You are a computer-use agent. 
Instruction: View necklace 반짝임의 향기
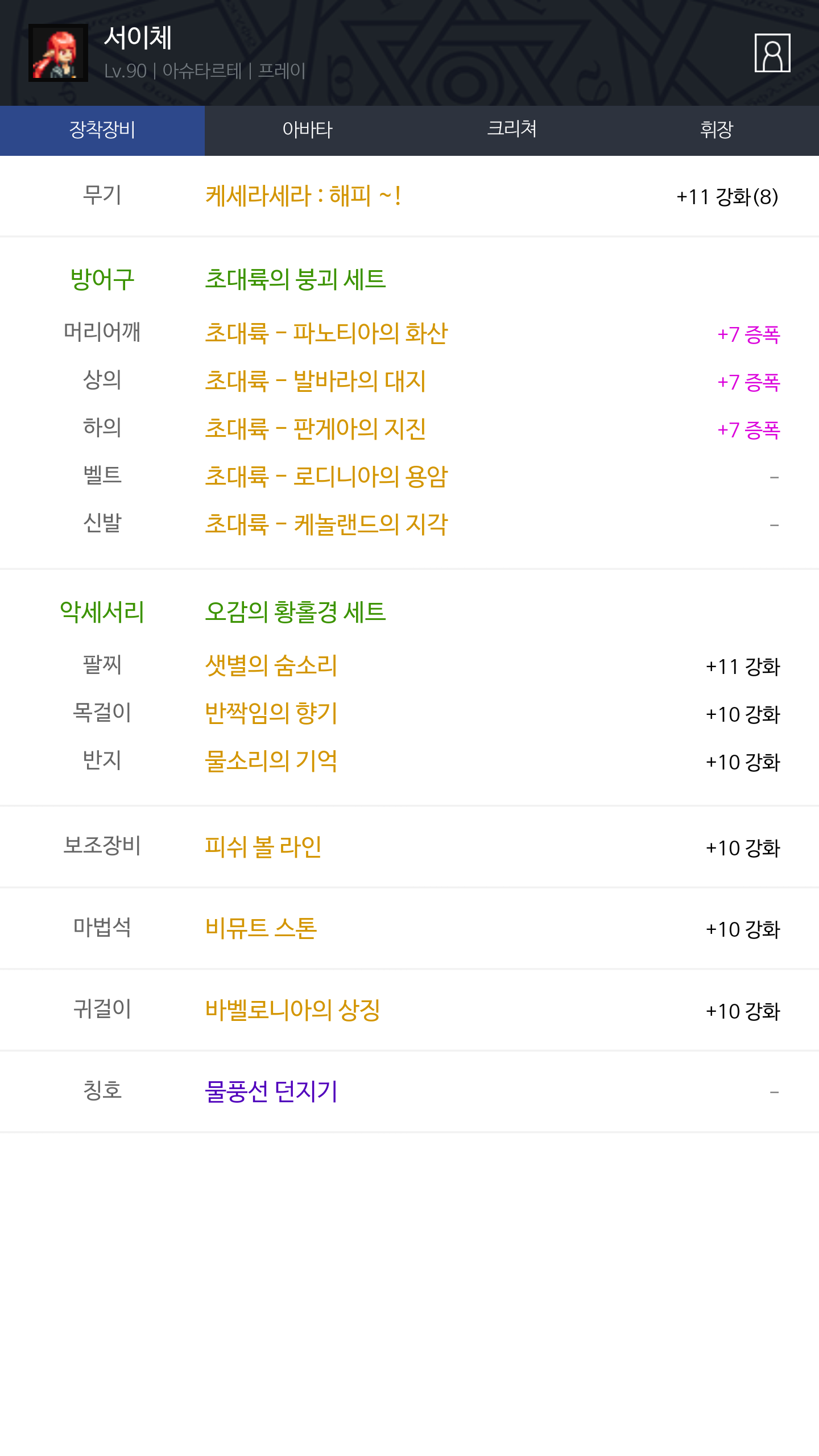tap(271, 713)
